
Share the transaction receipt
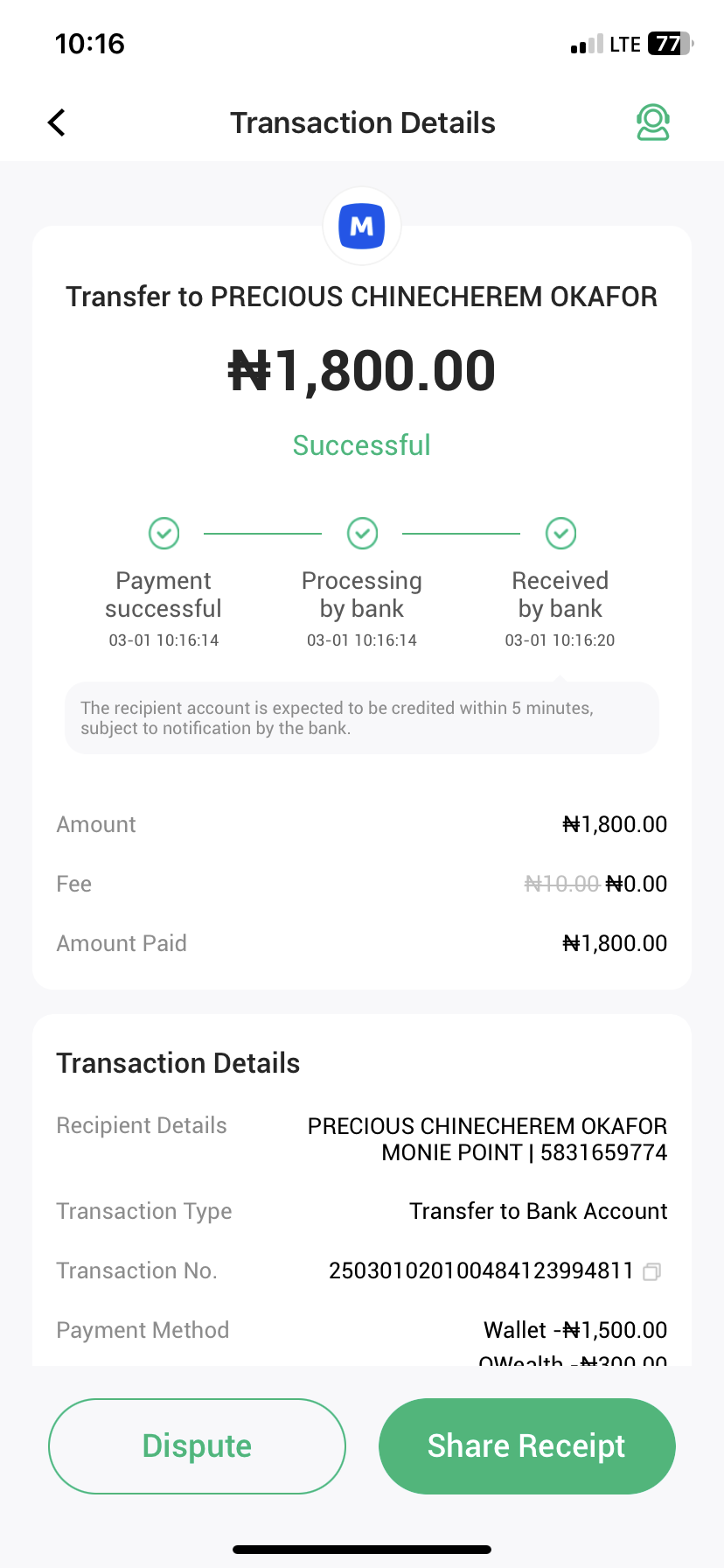(526, 1445)
